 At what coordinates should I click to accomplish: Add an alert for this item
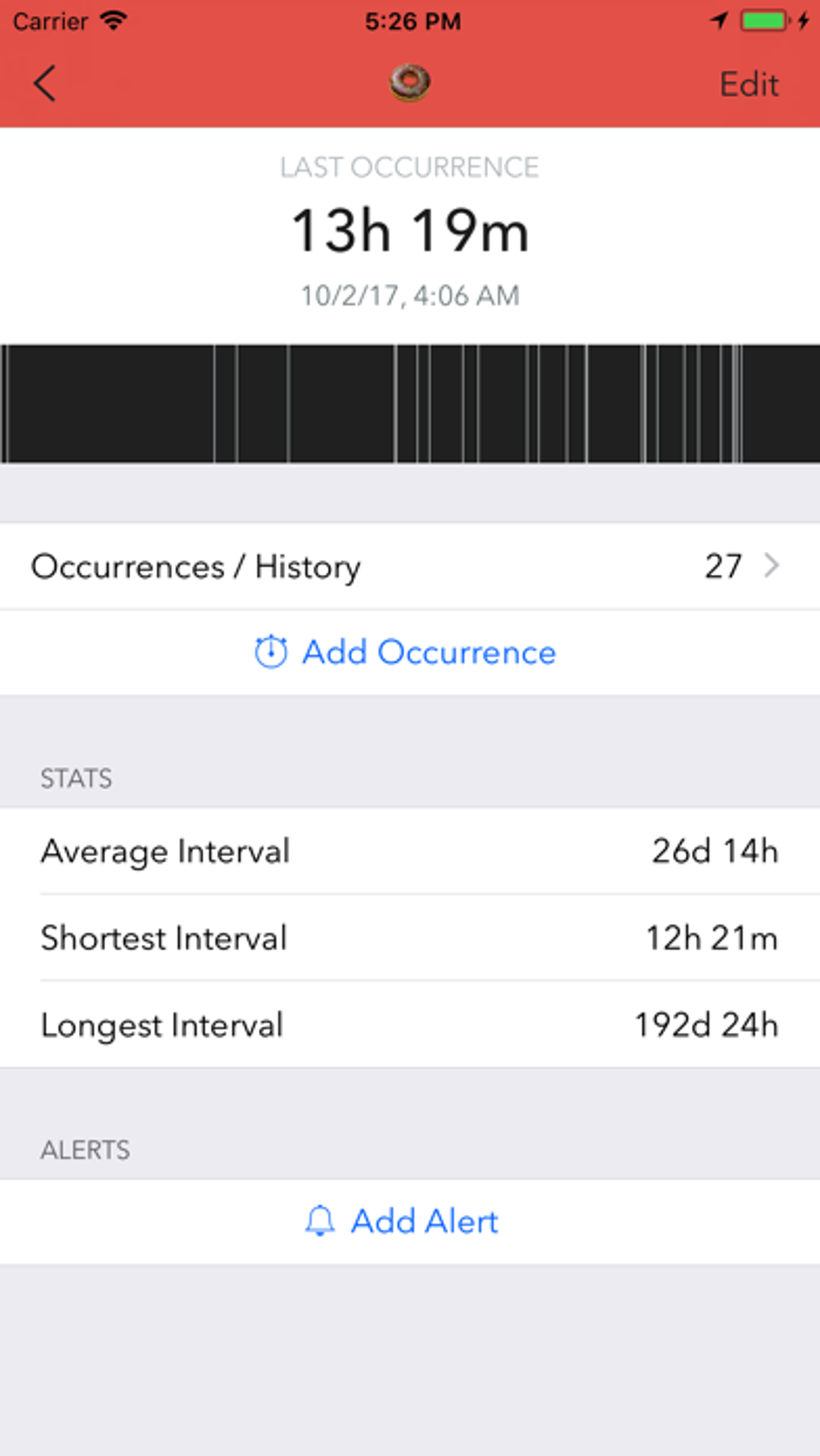tap(403, 1221)
